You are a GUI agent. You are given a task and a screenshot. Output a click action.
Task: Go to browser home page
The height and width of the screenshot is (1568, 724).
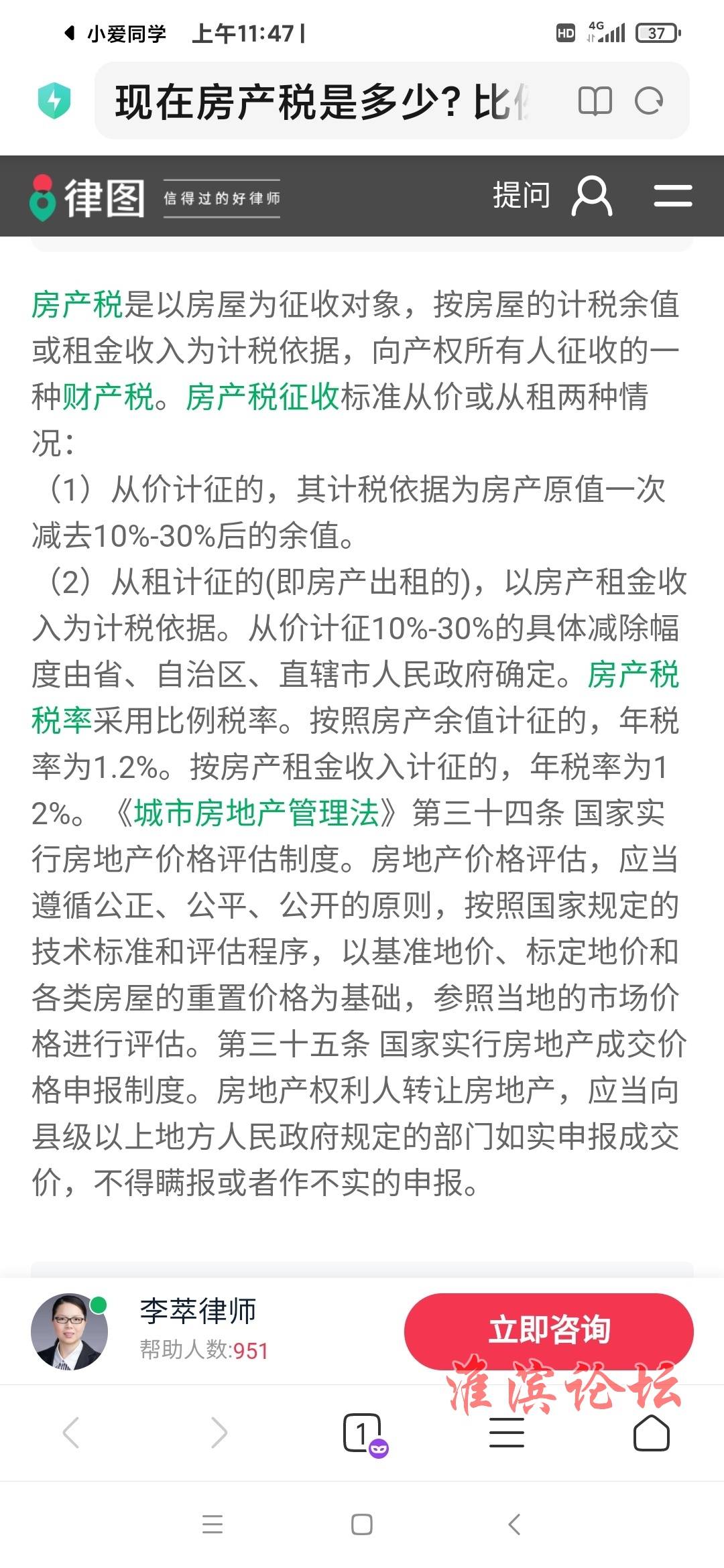click(x=651, y=1433)
